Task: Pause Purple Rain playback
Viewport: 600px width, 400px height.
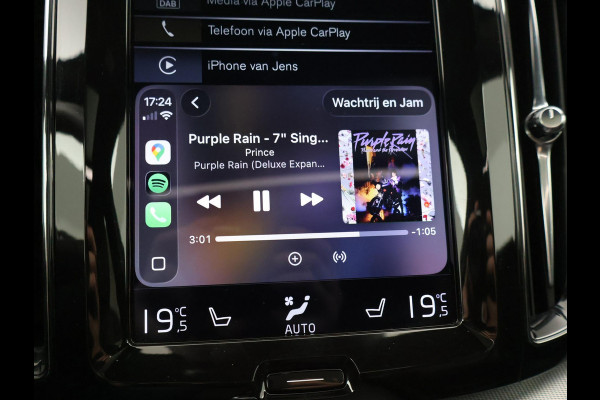Action: point(261,201)
